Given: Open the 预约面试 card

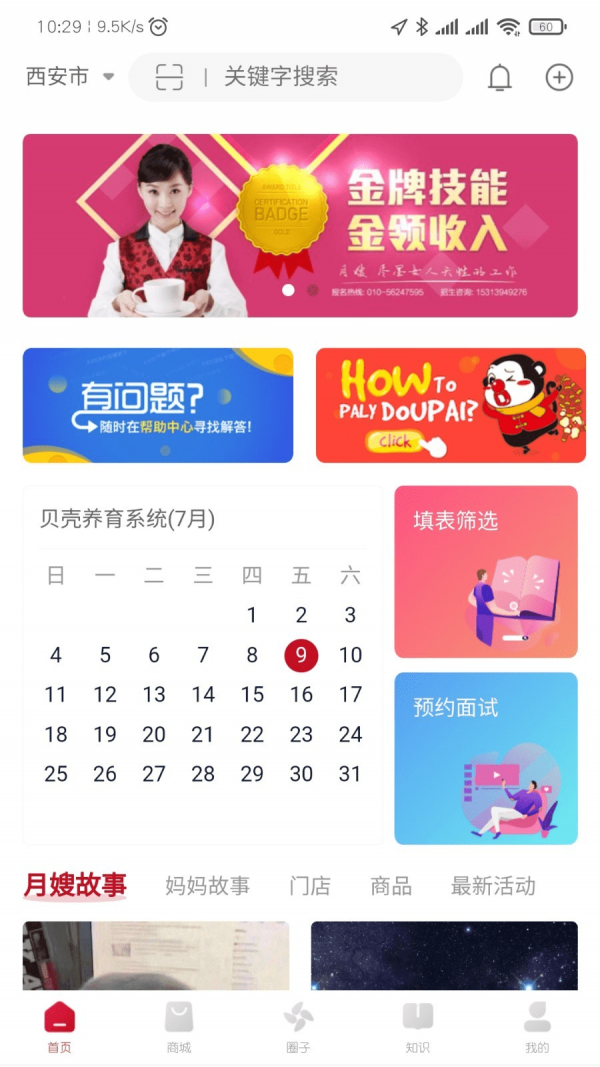Looking at the screenshot, I should pos(486,758).
